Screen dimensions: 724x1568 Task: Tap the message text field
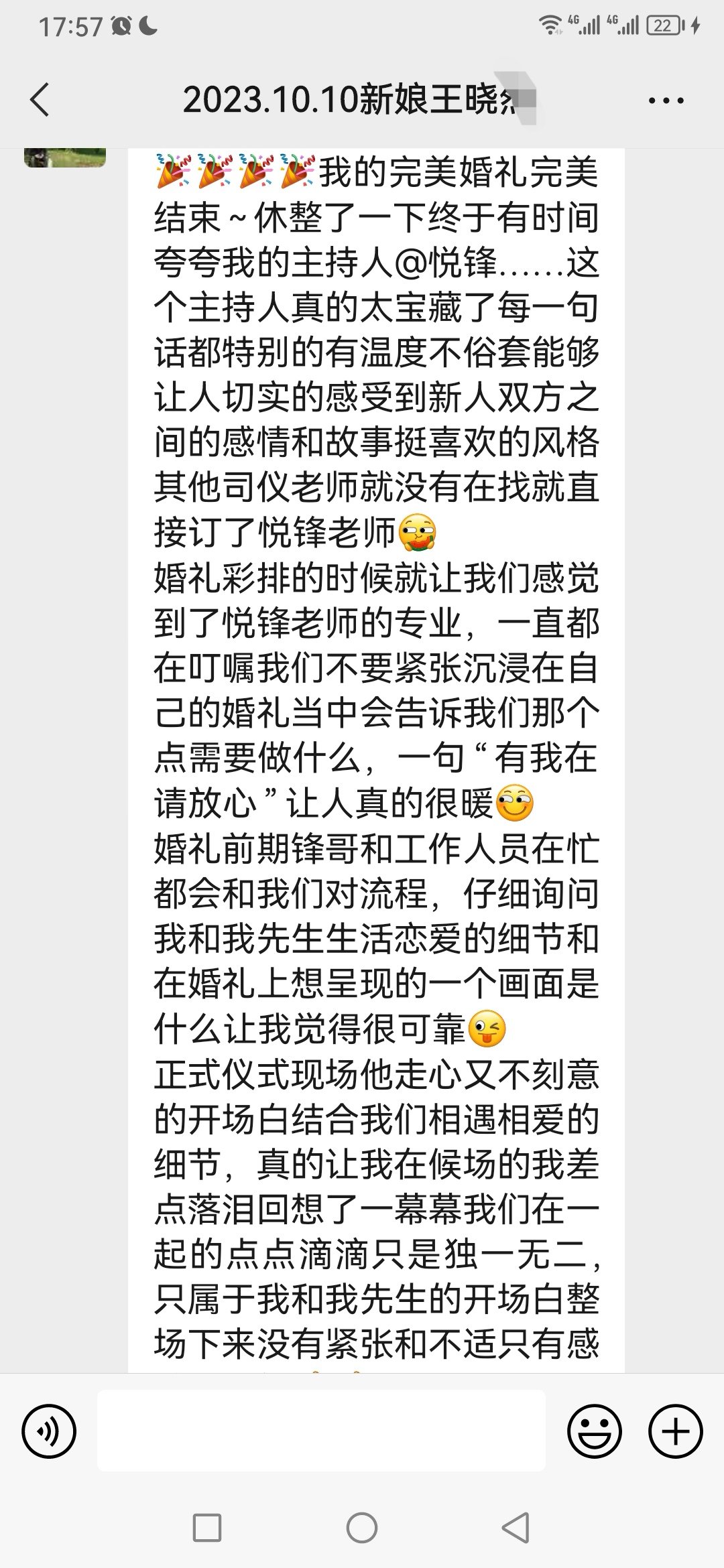(321, 1430)
